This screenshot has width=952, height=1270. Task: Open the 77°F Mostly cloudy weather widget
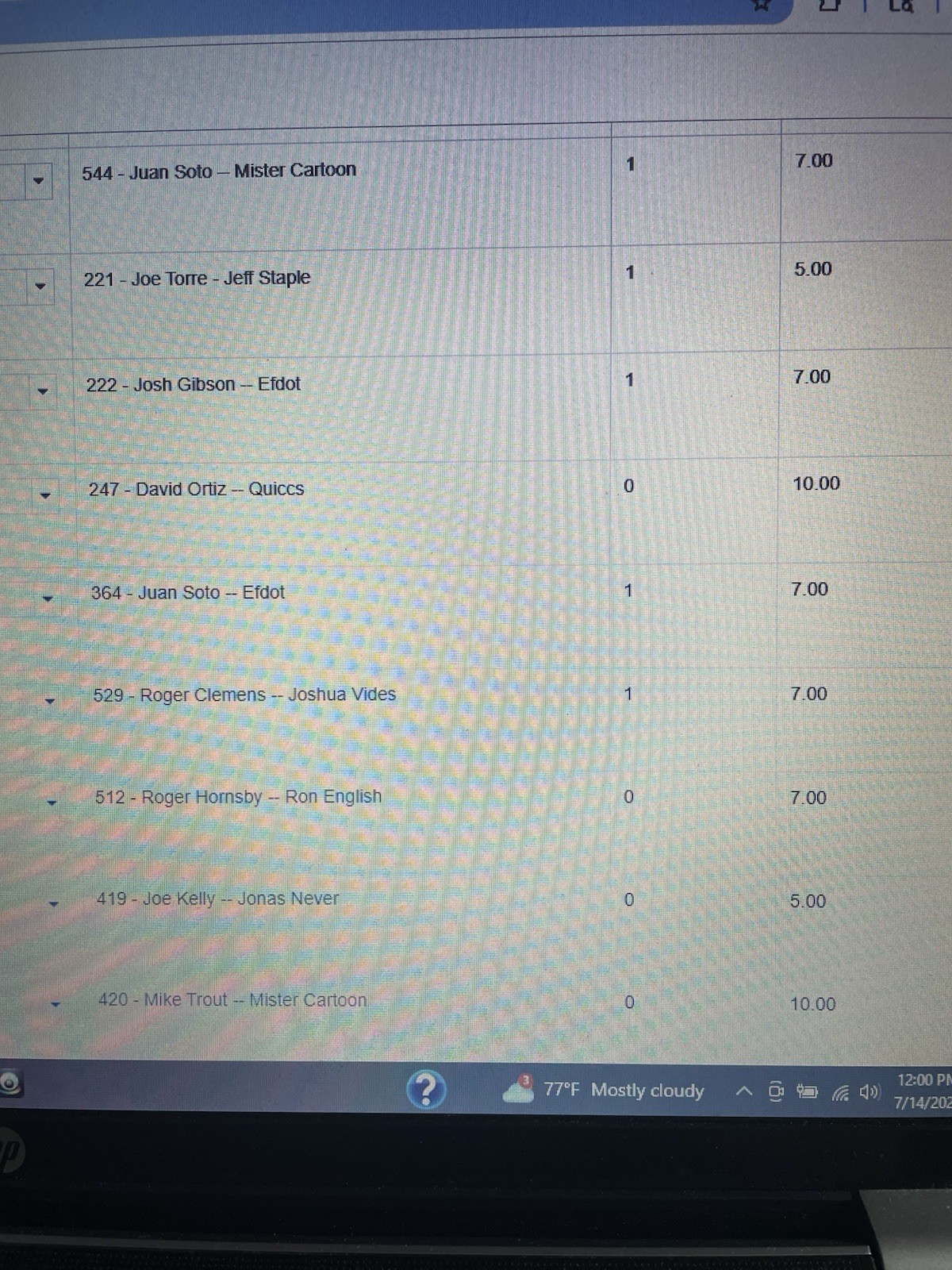(605, 1090)
